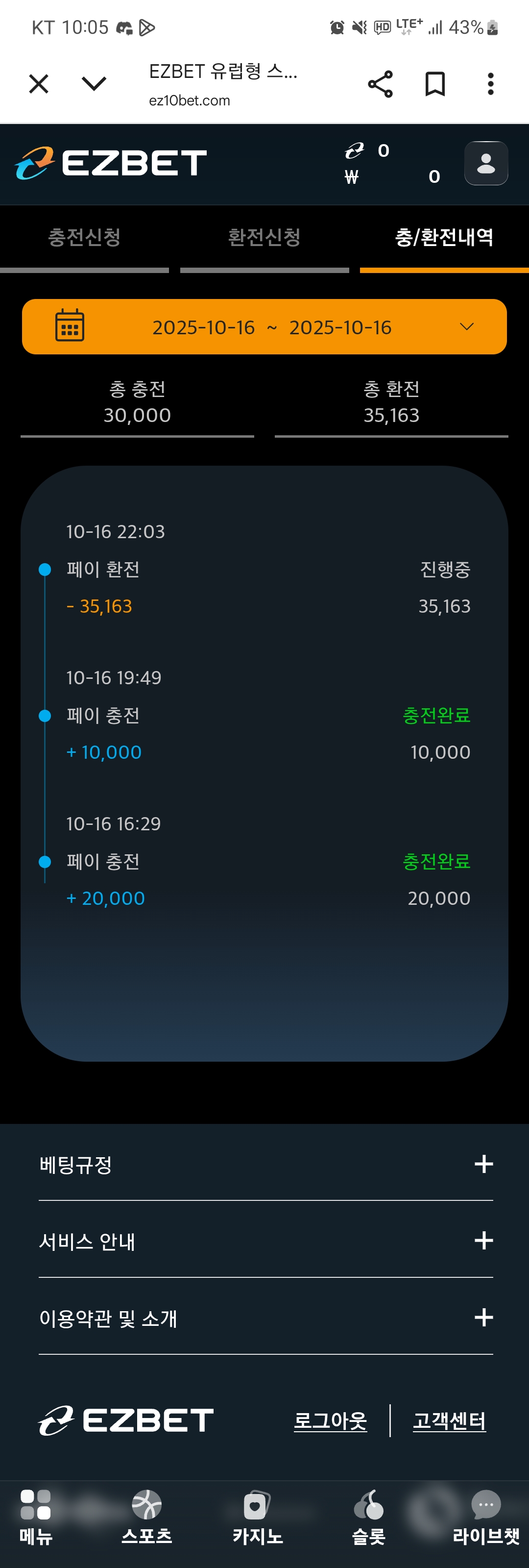Viewport: 529px width, 1568px height.
Task: Close the browser tab with X
Action: point(39,84)
